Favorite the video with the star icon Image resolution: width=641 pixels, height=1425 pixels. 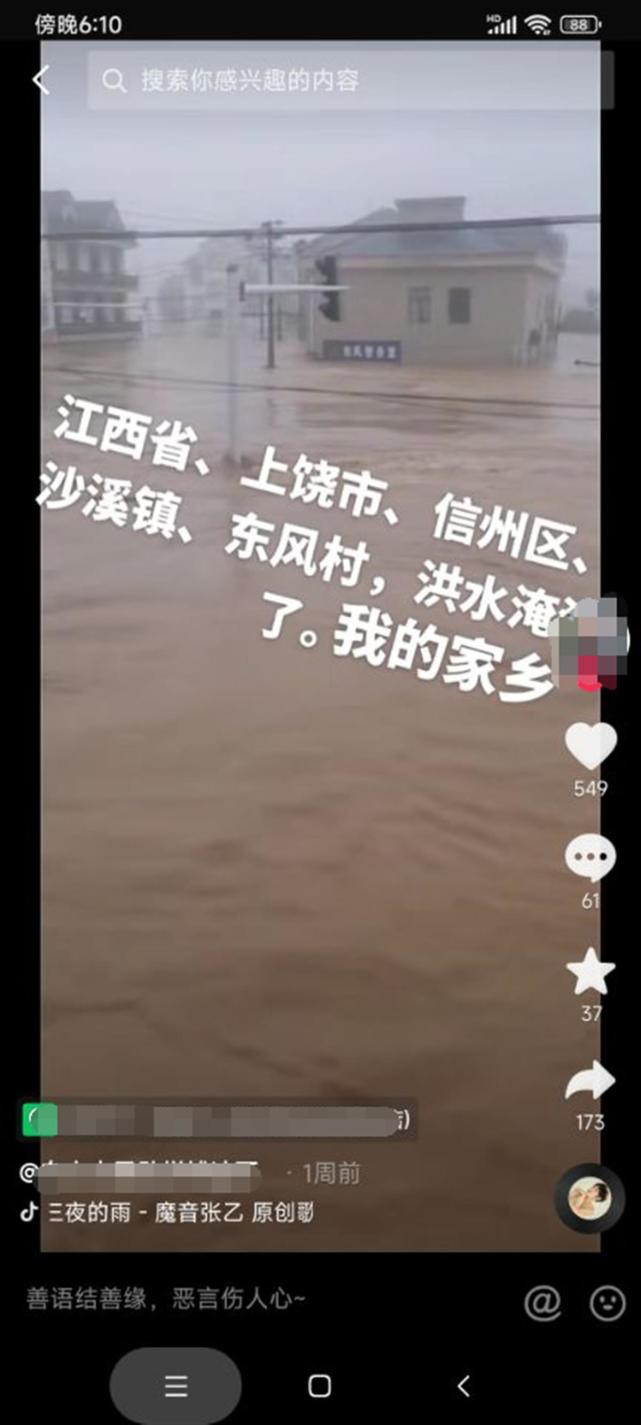[x=590, y=971]
